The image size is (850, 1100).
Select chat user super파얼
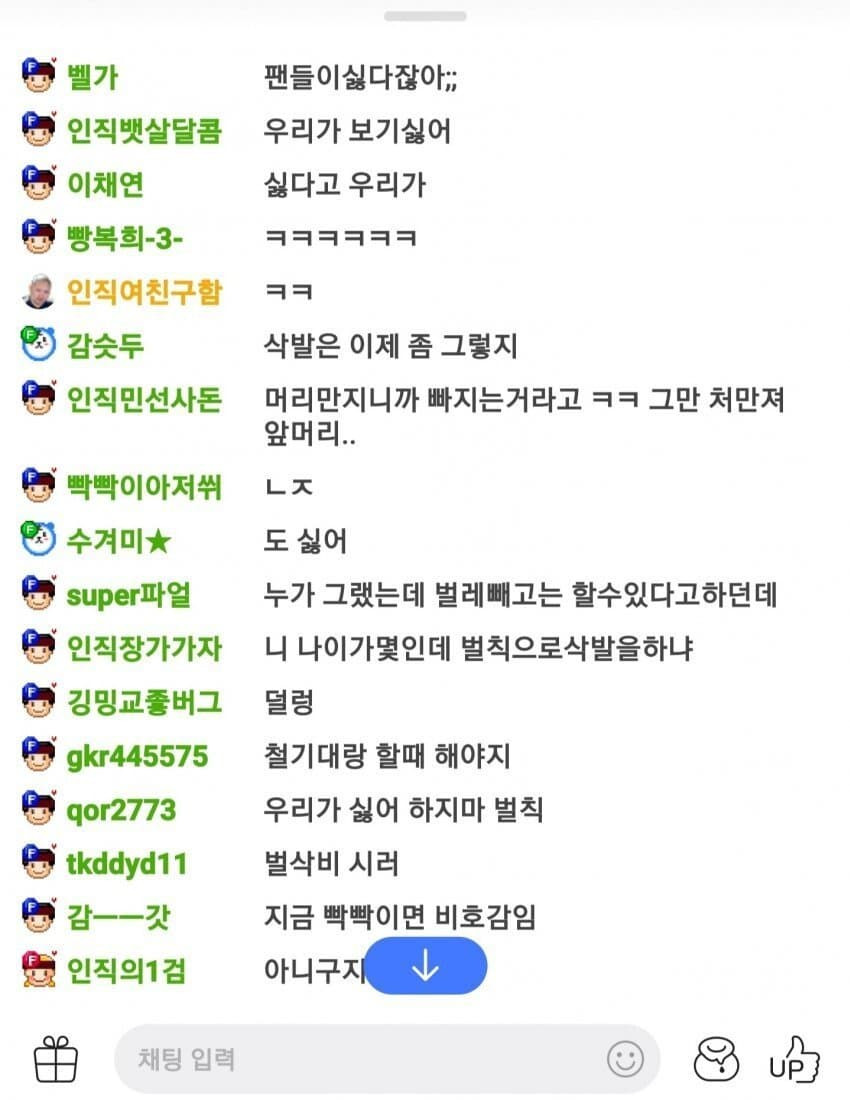(128, 596)
